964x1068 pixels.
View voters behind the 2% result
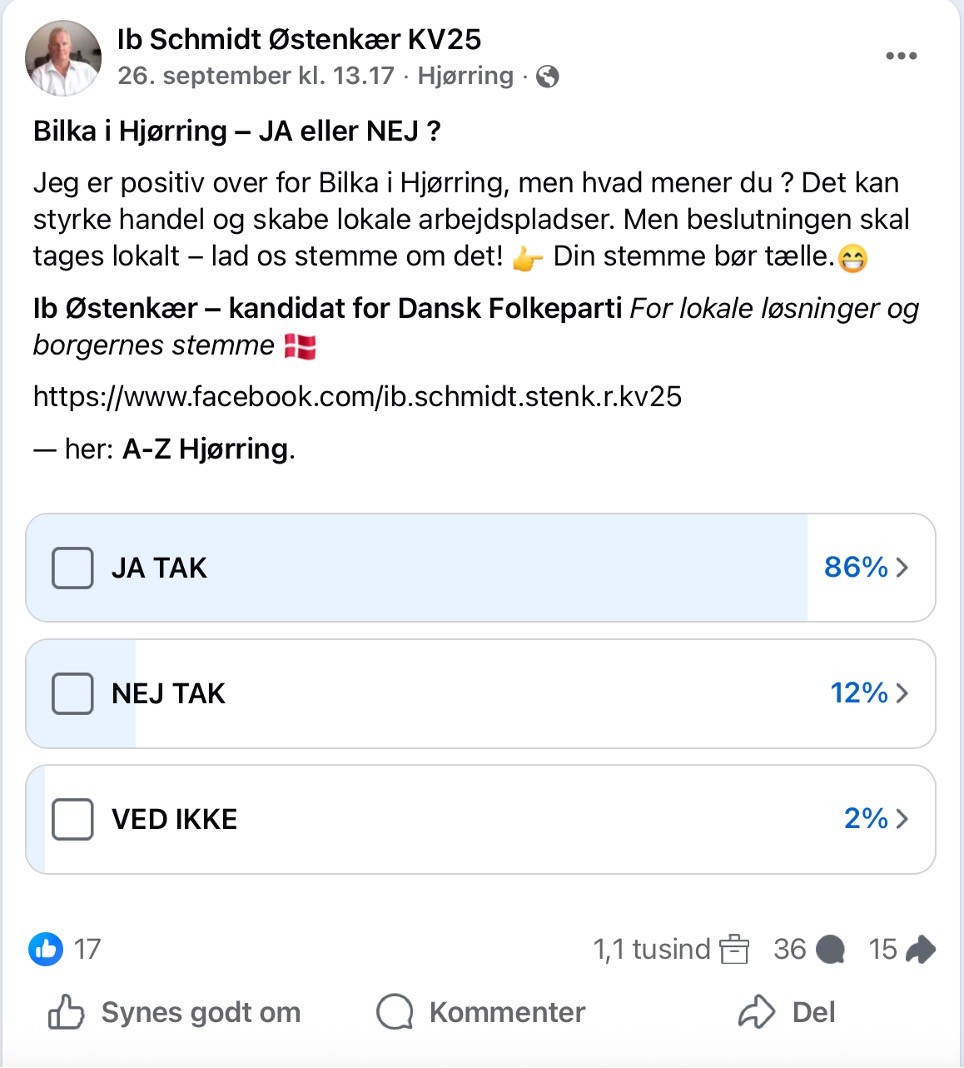(x=875, y=820)
